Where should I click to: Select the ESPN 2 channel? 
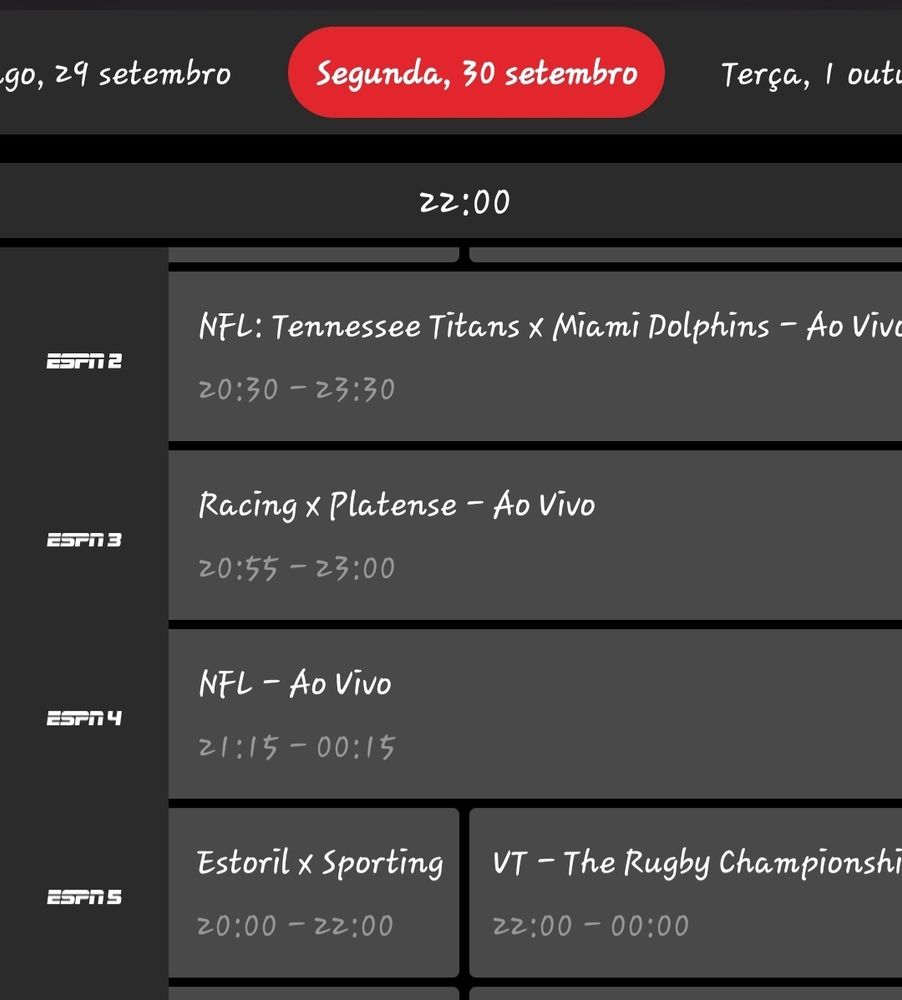[x=84, y=361]
